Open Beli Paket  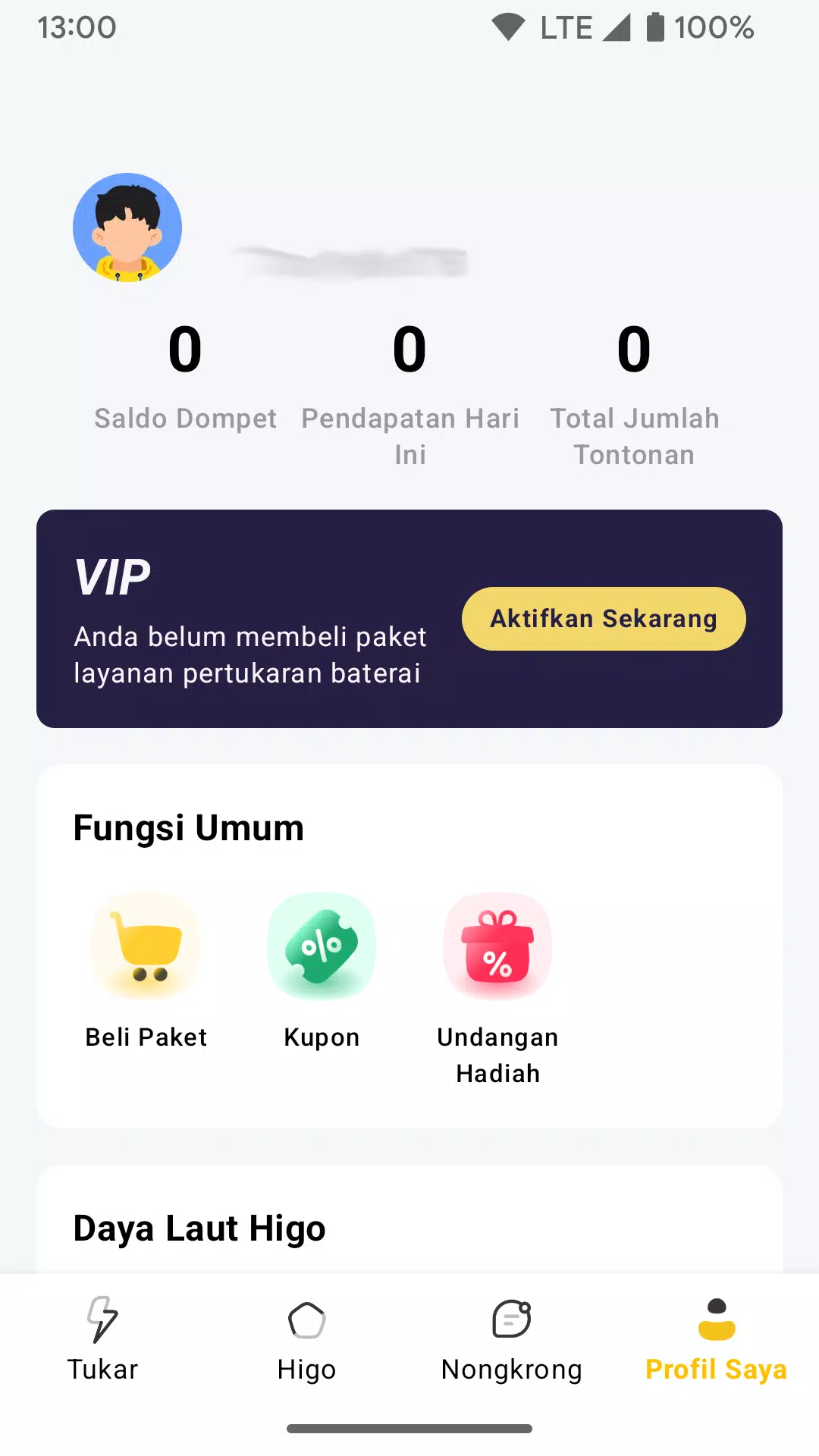tap(146, 971)
